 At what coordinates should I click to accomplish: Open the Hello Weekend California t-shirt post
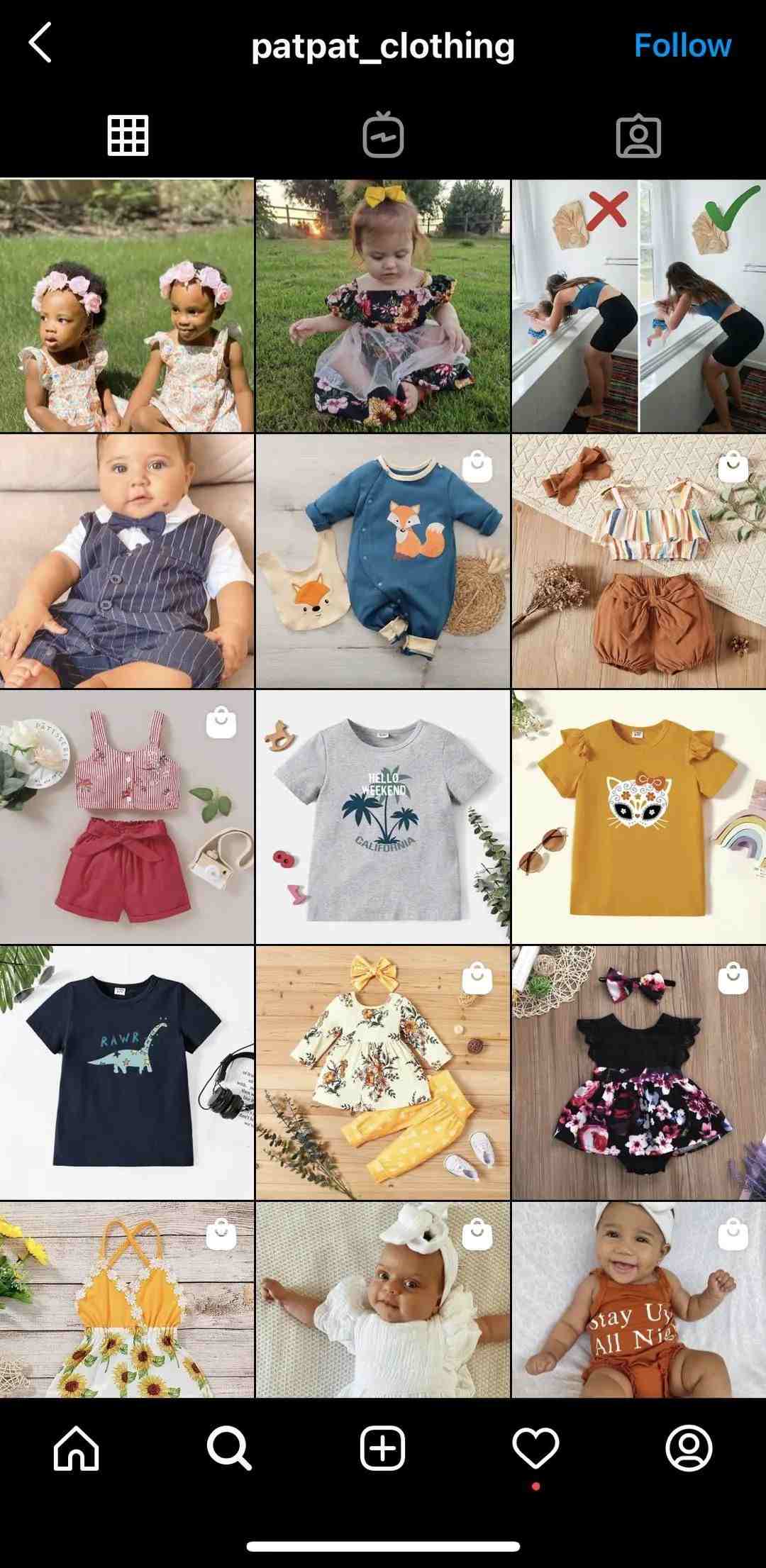(x=382, y=816)
